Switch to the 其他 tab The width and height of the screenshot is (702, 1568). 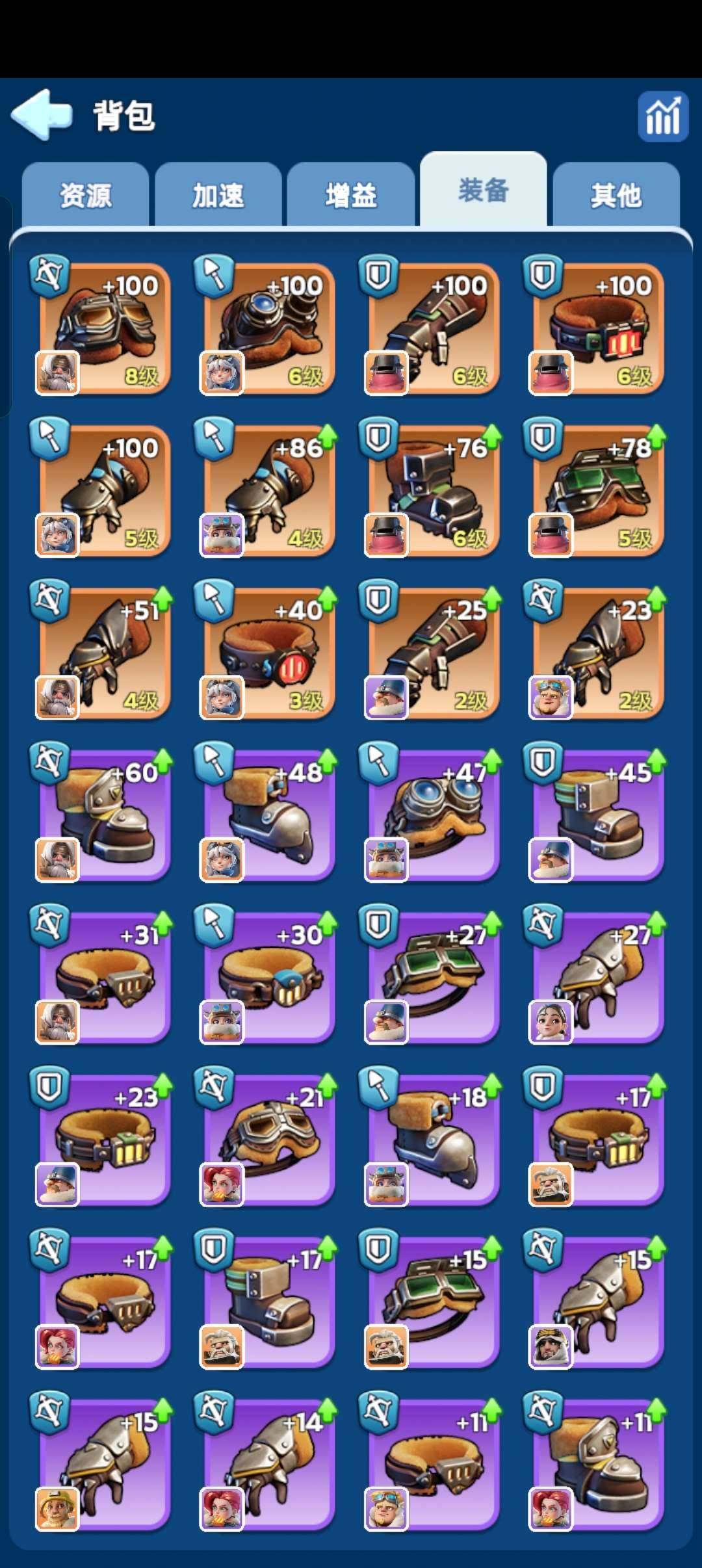pyautogui.click(x=616, y=195)
